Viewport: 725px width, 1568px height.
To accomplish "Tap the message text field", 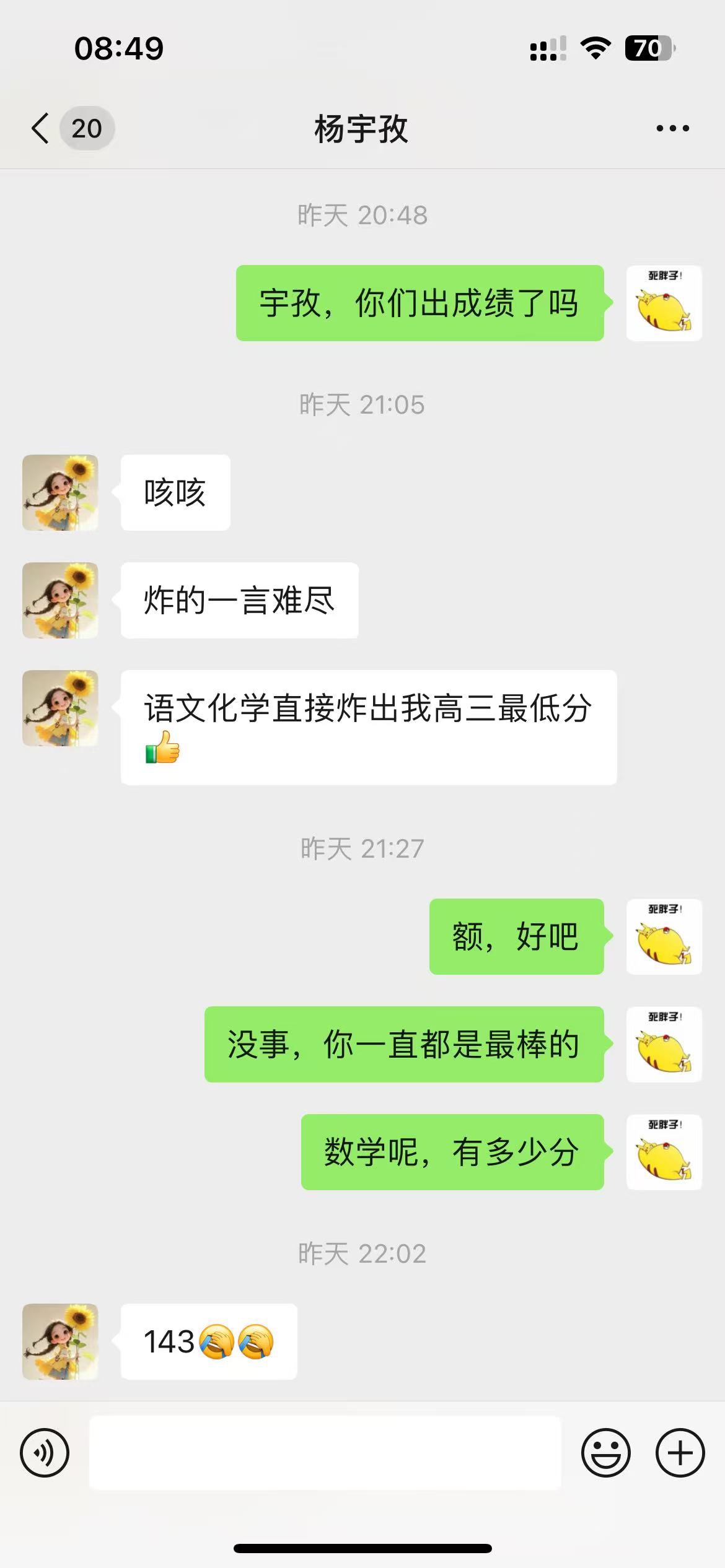I will pos(325,1453).
